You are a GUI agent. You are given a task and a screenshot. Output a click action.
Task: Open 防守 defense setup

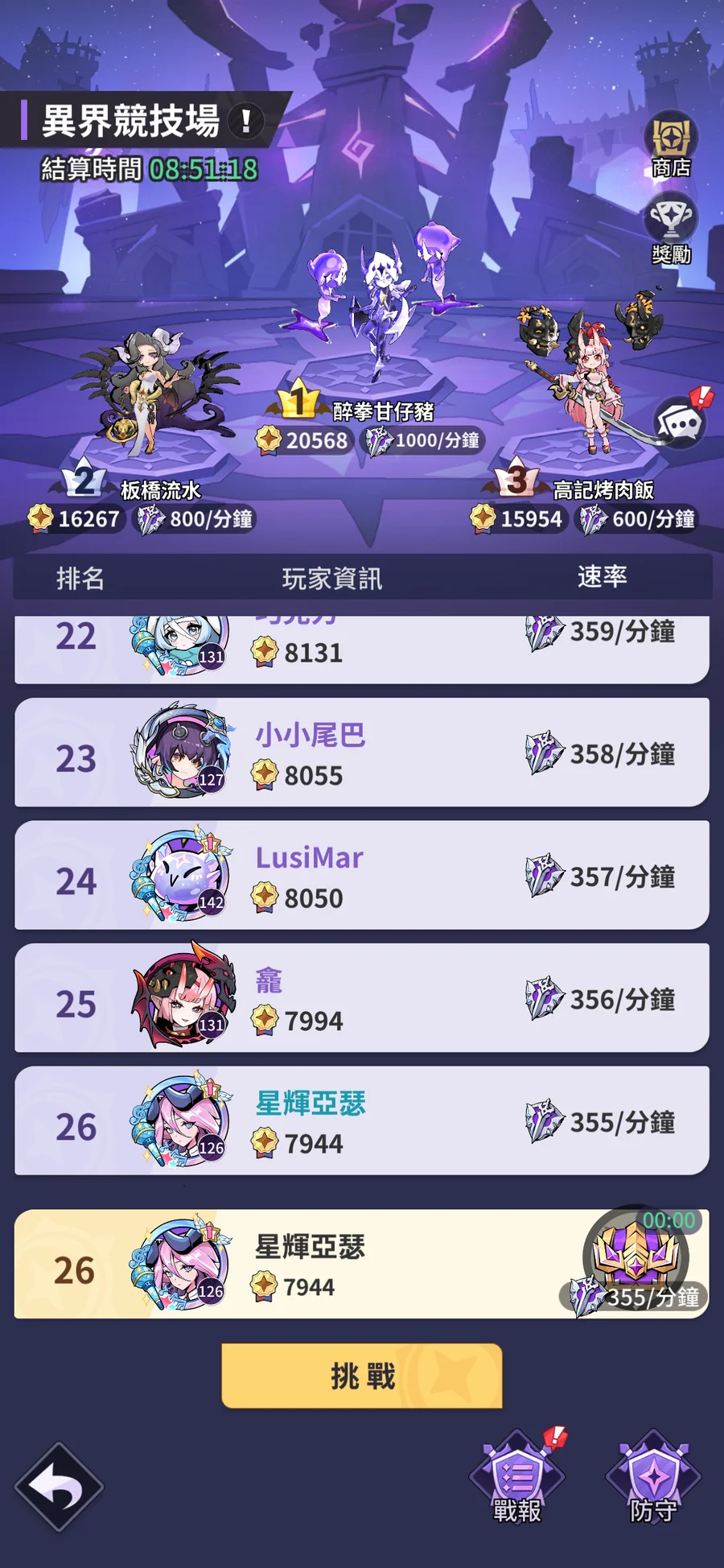point(652,1479)
